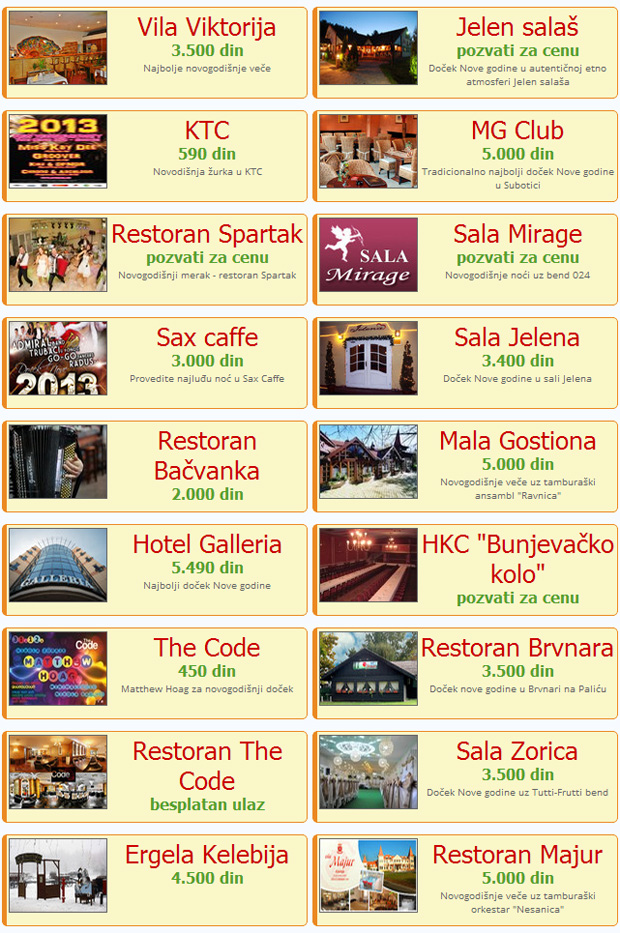
Task: View the KTC New Year party
Action: pyautogui.click(x=206, y=131)
